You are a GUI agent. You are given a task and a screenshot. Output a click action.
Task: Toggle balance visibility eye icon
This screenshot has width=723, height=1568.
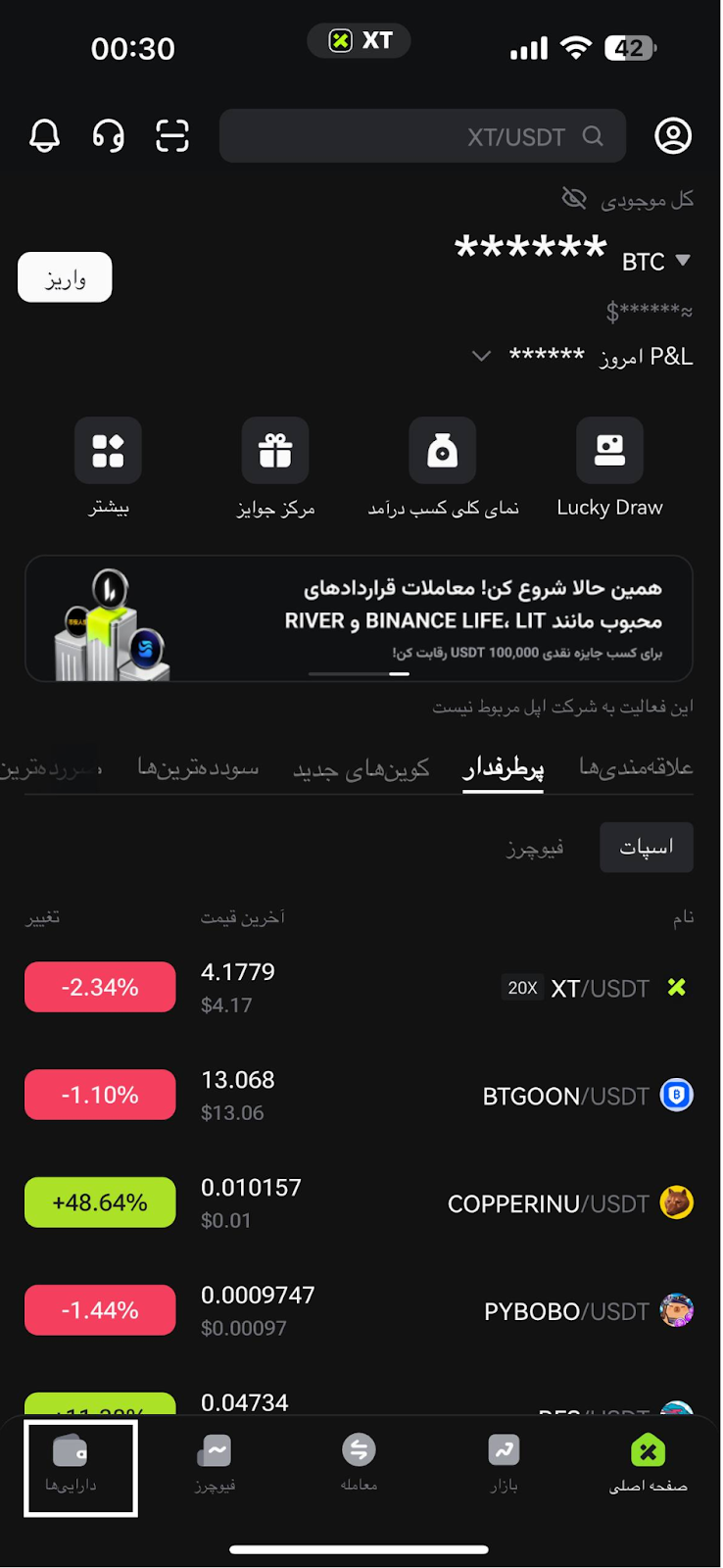pos(574,199)
